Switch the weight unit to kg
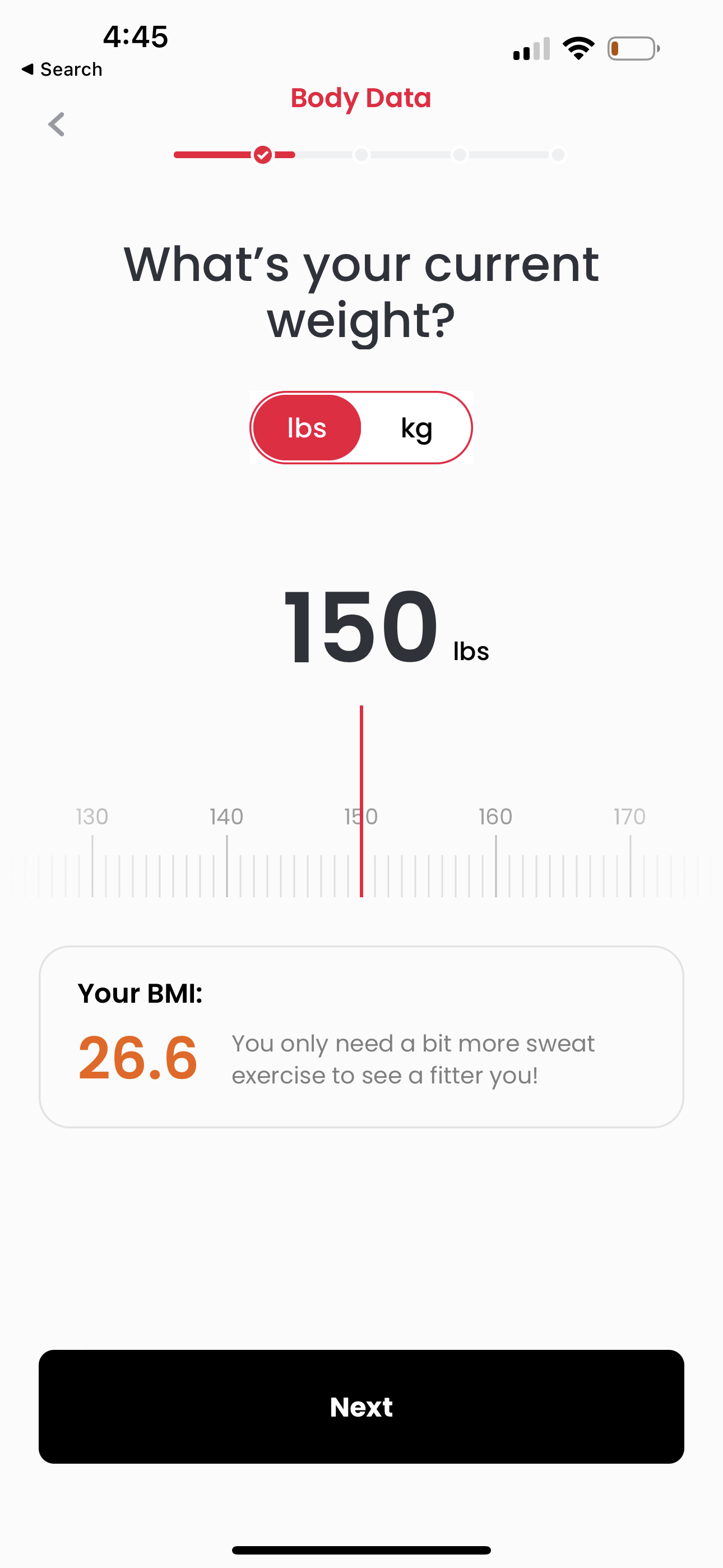 416,427
